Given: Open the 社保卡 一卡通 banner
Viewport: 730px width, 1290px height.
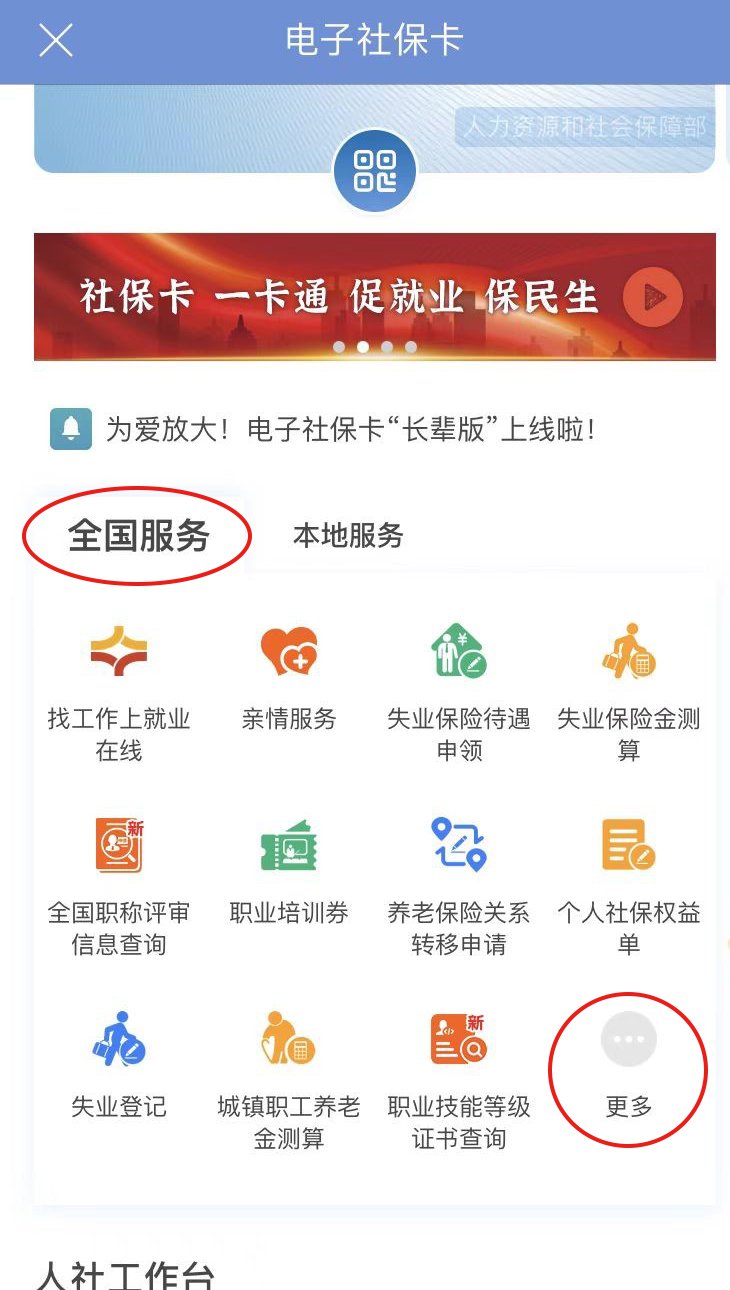Looking at the screenshot, I should [374, 297].
